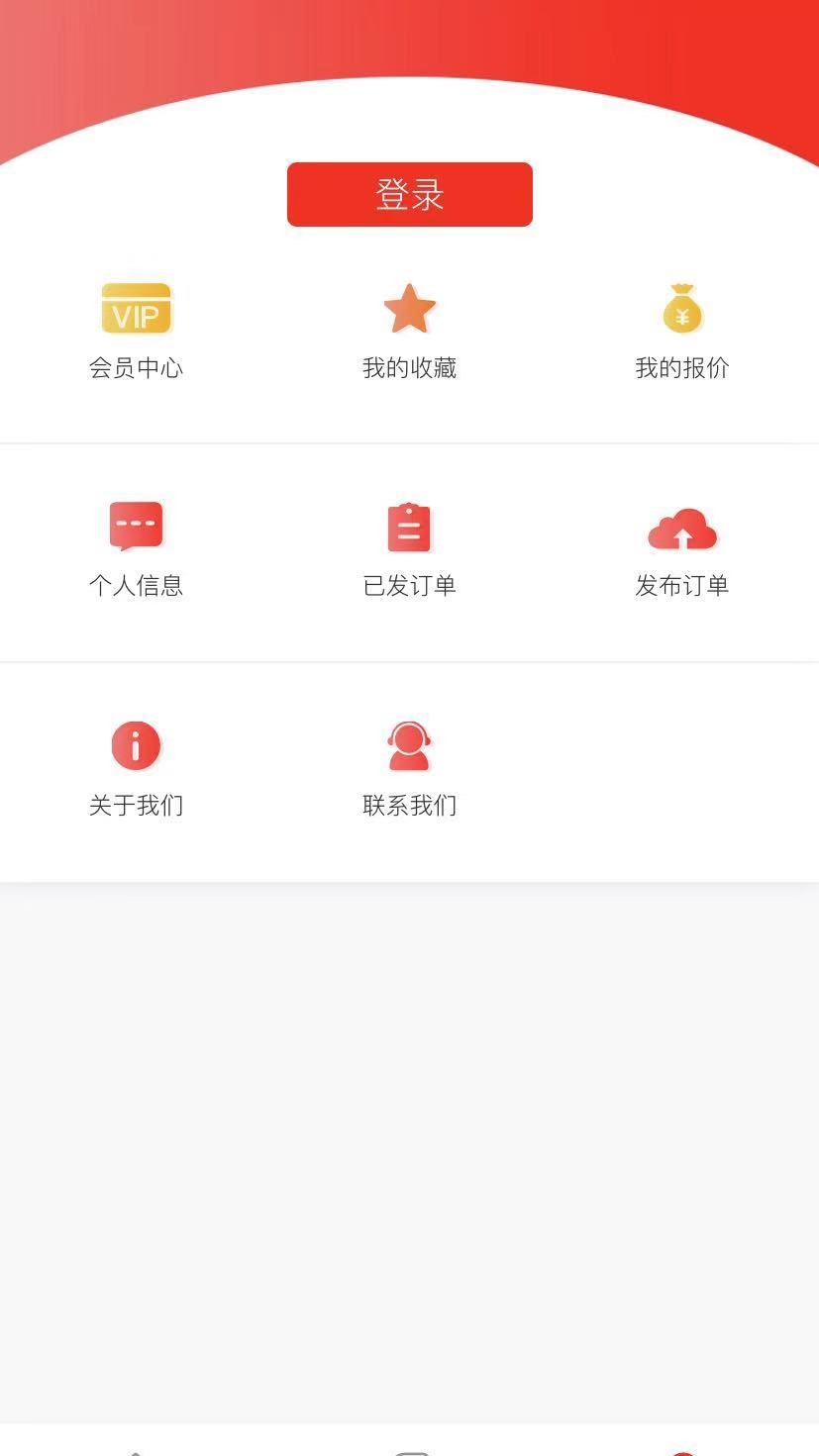Open the money bag icon for 我的报价
This screenshot has height=1456, width=819.
(x=682, y=308)
